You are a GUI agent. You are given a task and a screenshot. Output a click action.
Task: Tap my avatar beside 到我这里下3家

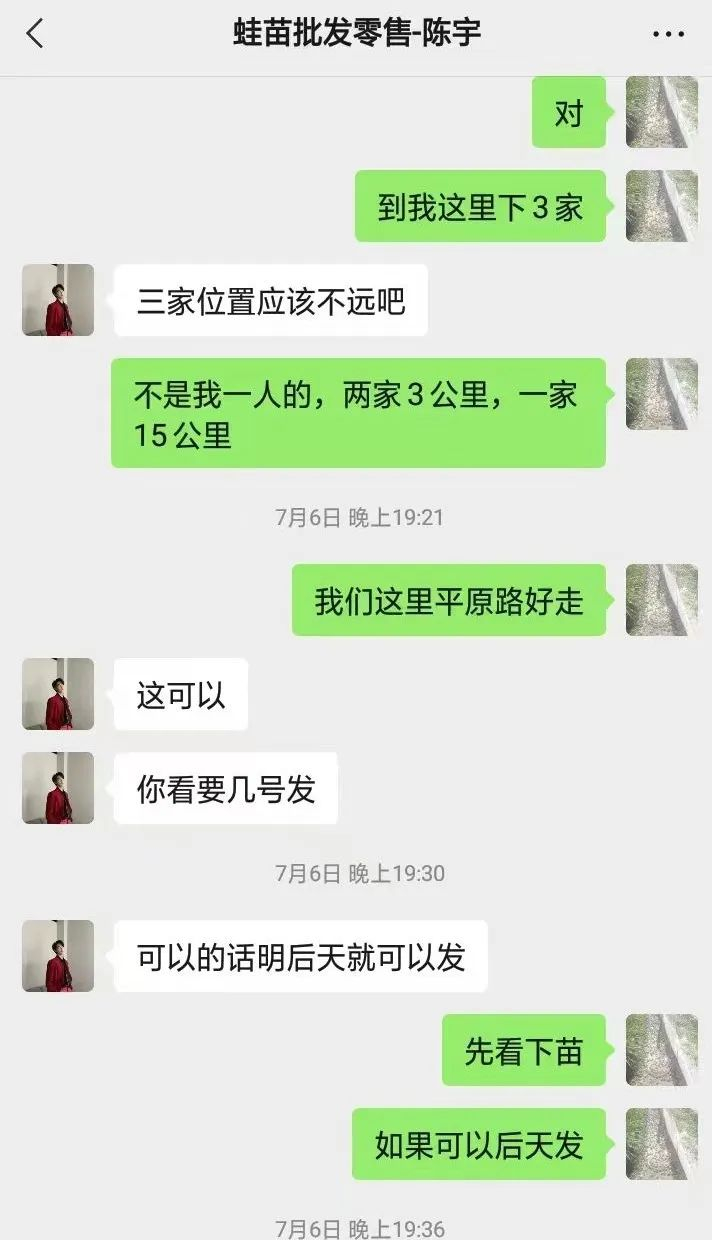pos(662,206)
